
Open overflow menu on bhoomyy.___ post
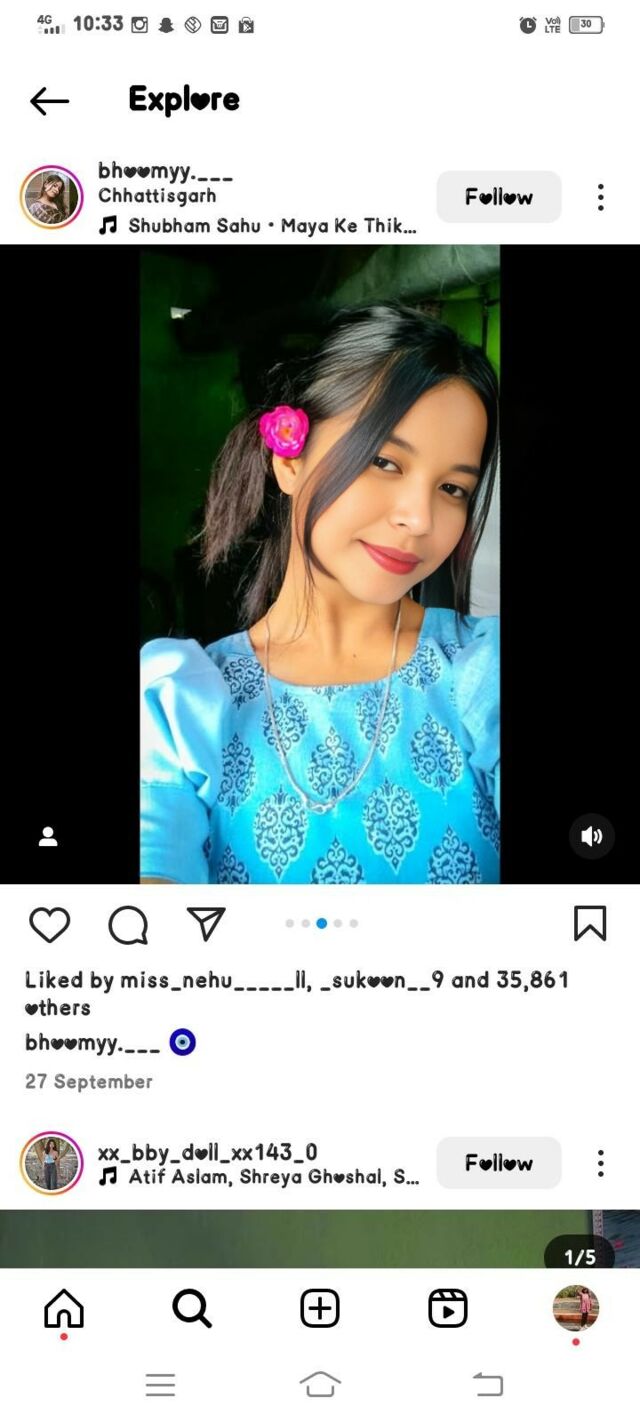coord(600,197)
